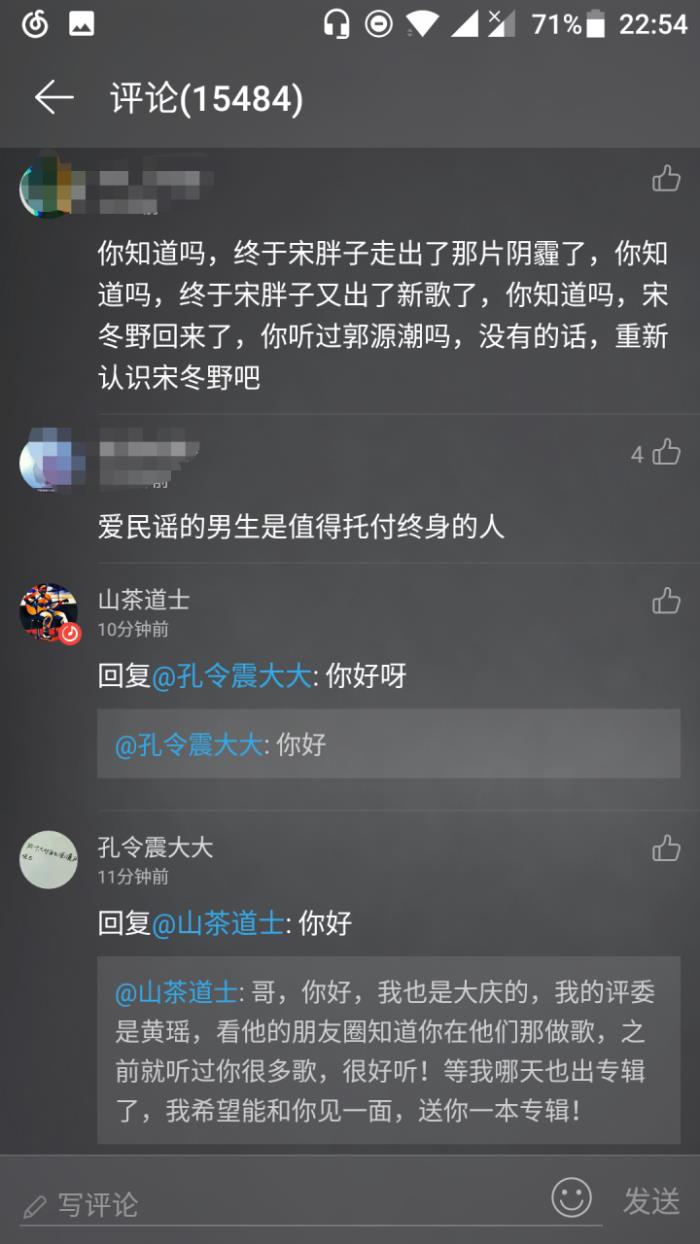Open the avatar of the 爱民谣 commenter

47,463
